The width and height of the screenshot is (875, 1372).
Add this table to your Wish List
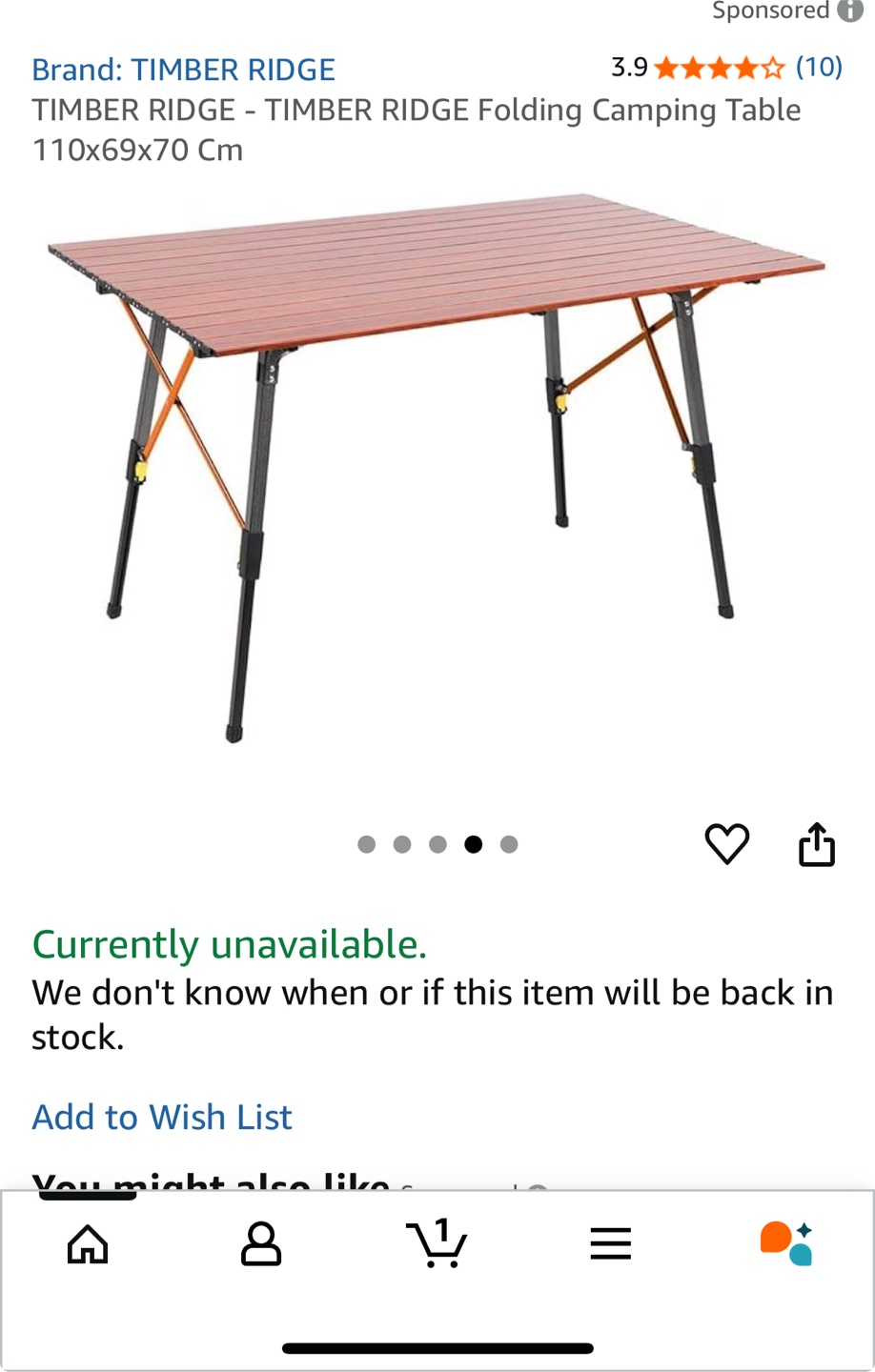[x=162, y=1117]
